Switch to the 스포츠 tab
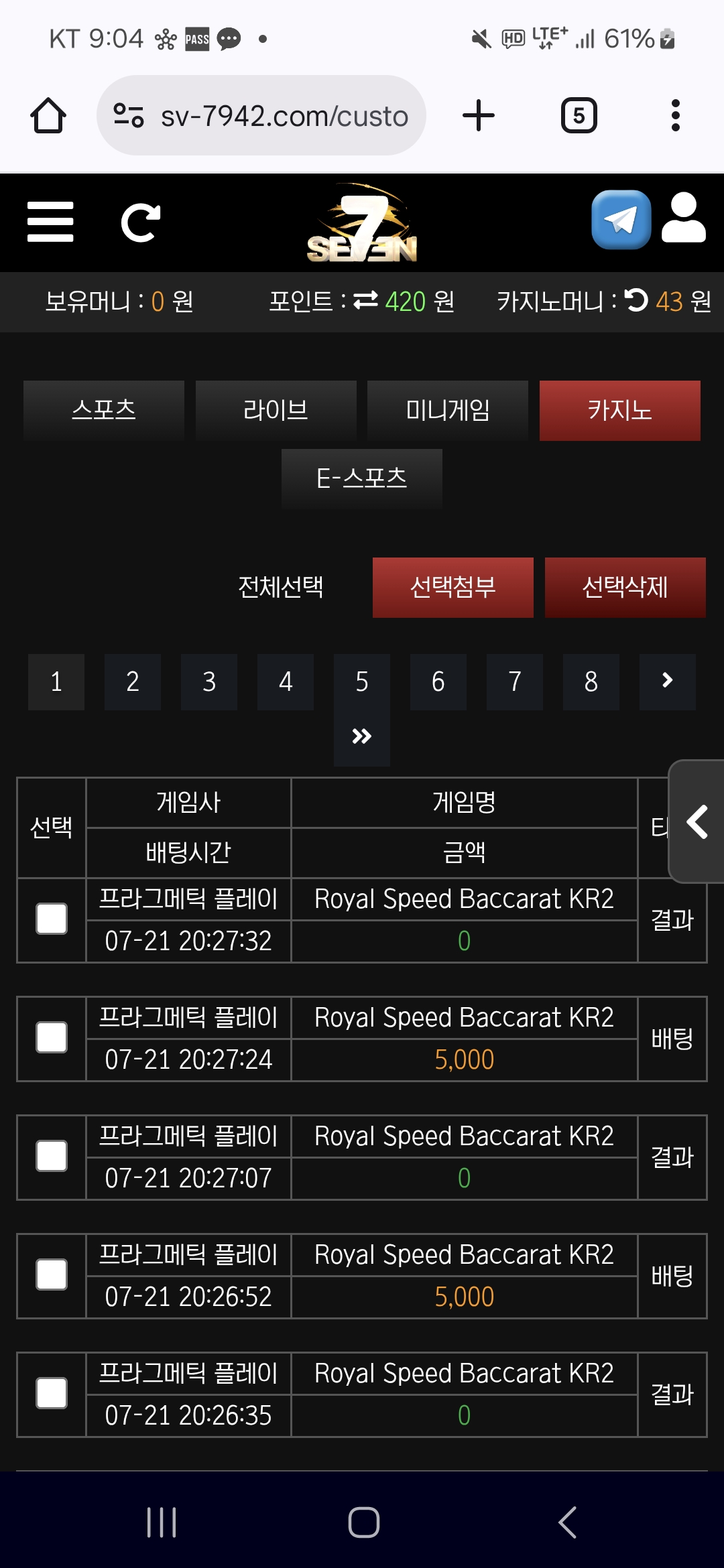Screen dimensions: 724x1568 (x=104, y=410)
